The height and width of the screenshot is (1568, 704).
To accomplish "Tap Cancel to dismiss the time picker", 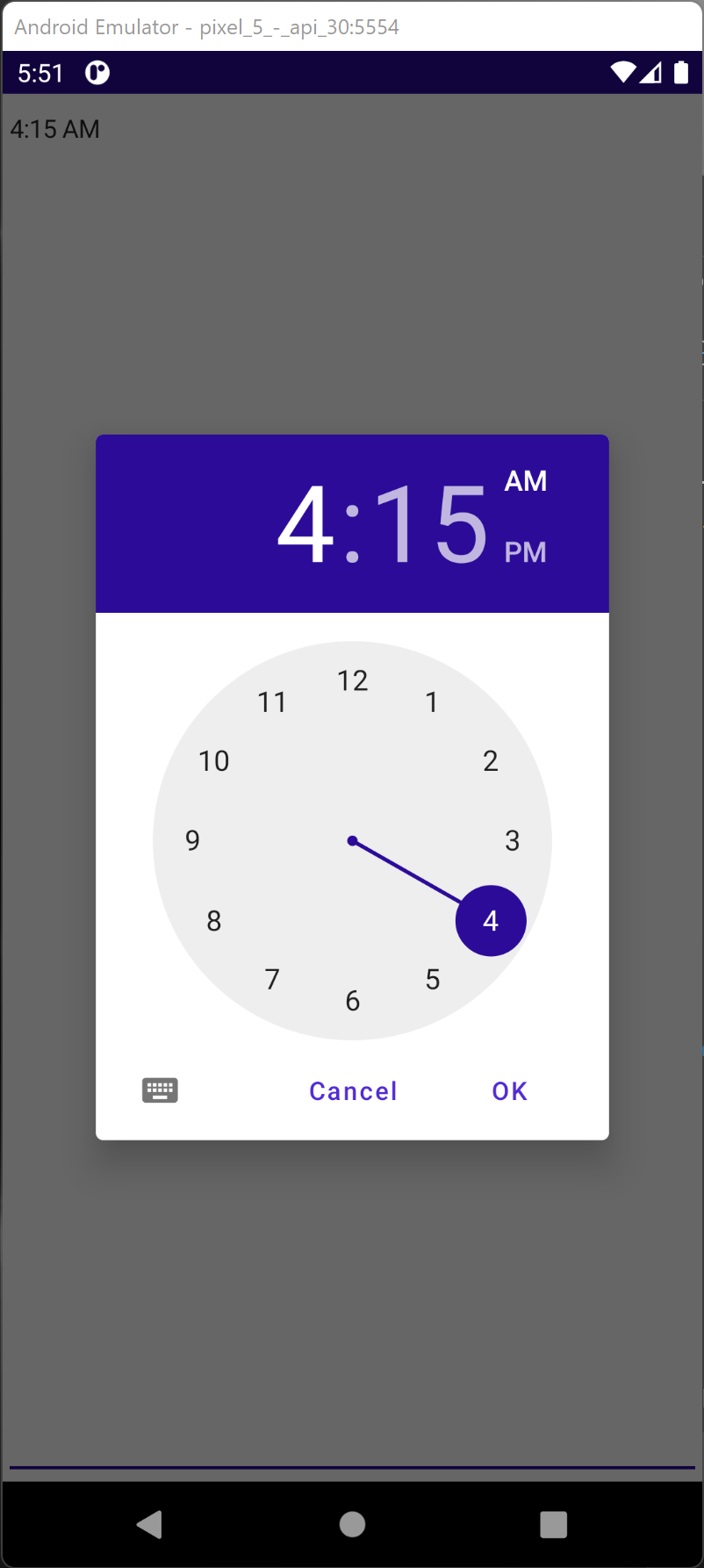I will coord(353,1091).
